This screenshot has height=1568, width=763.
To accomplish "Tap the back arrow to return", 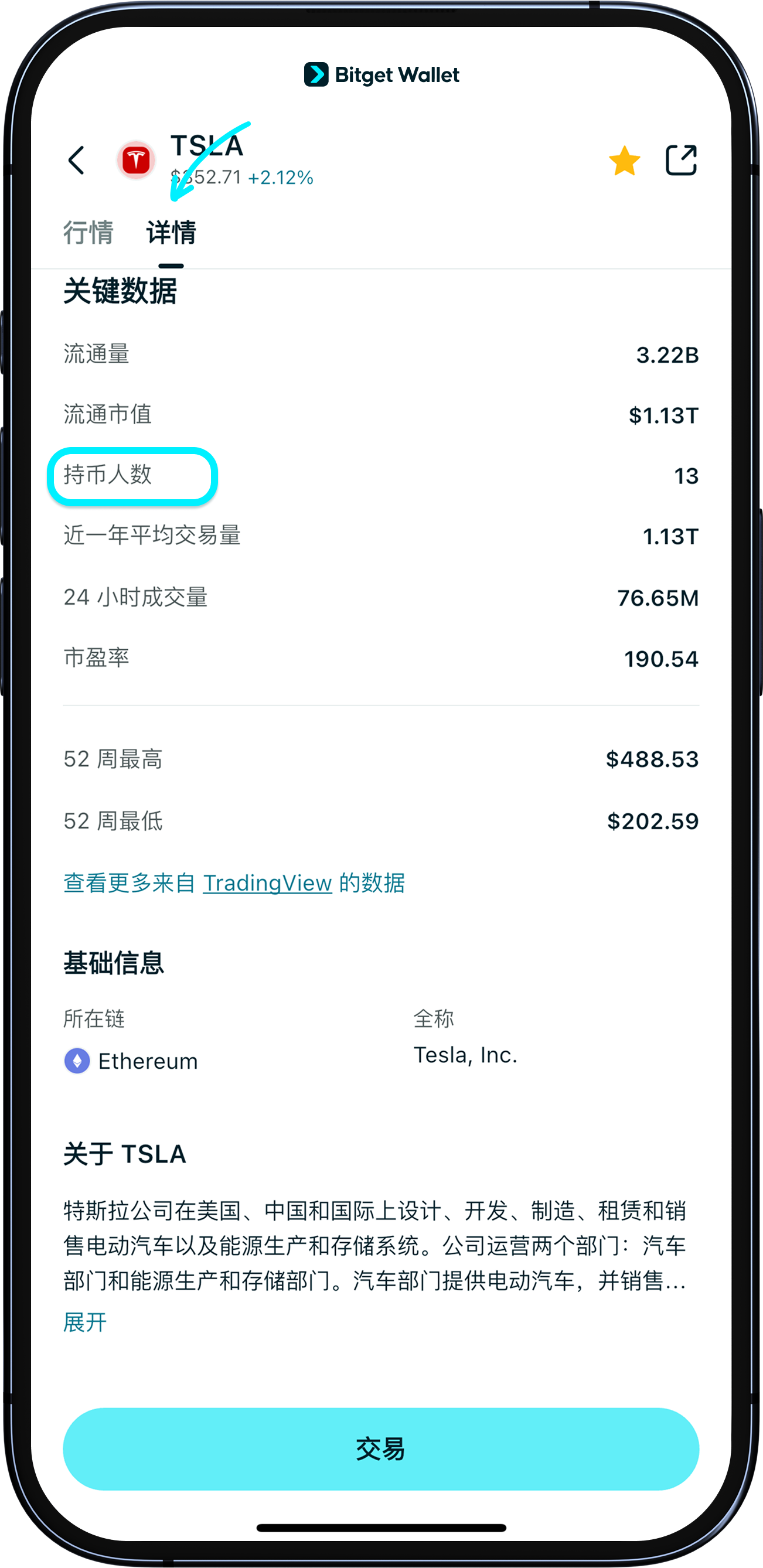I will tap(76, 161).
